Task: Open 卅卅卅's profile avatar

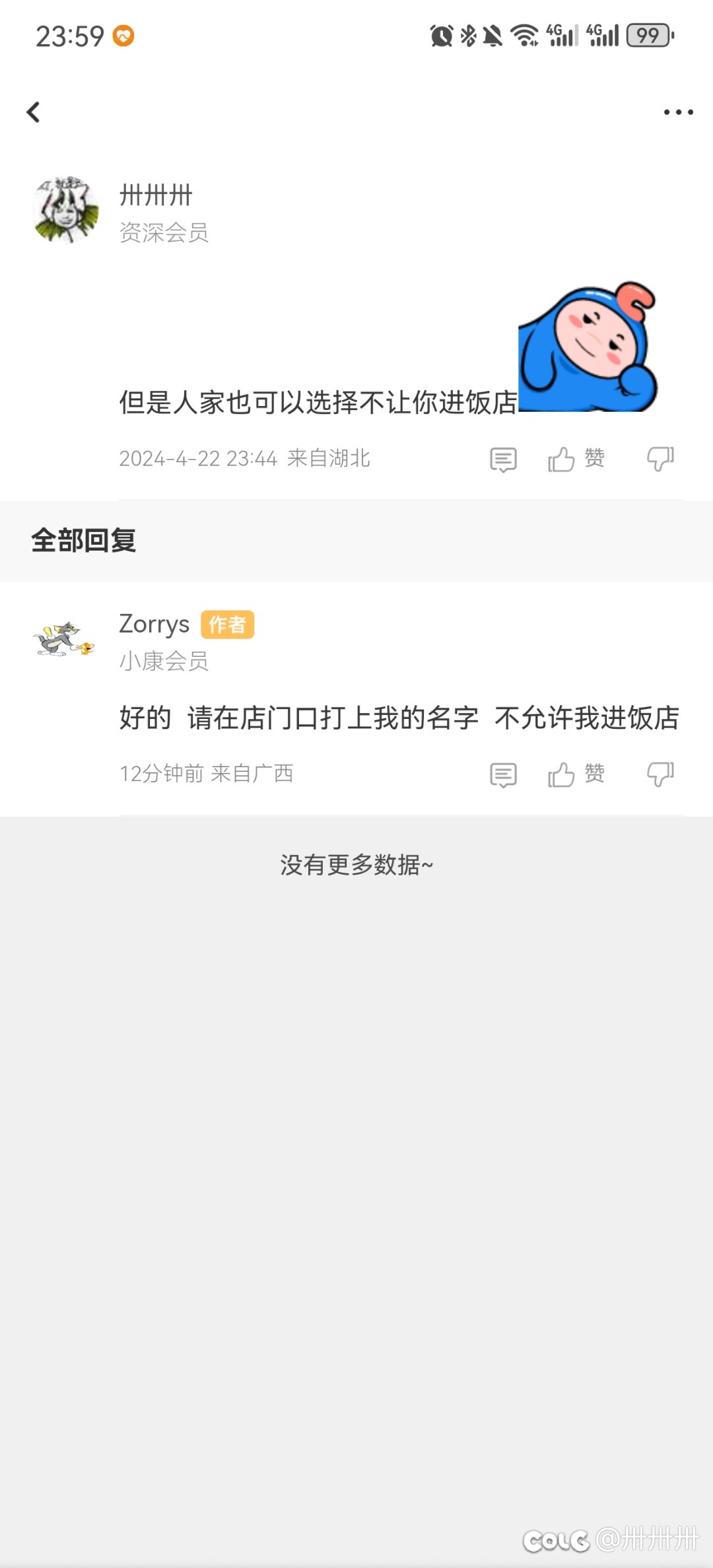Action: tap(65, 209)
